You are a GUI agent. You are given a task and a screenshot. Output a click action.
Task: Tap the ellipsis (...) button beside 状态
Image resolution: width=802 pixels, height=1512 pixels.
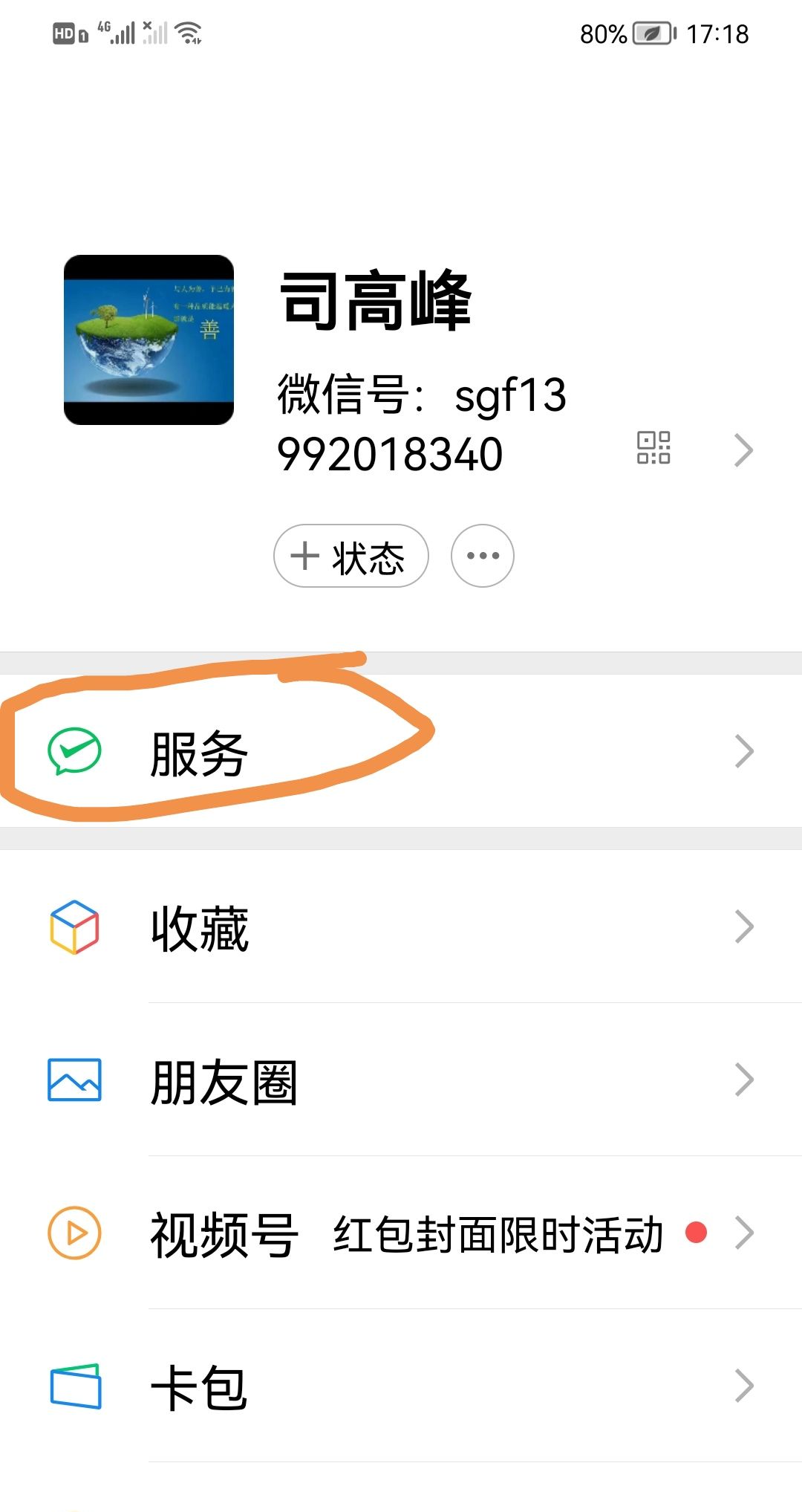coord(481,554)
